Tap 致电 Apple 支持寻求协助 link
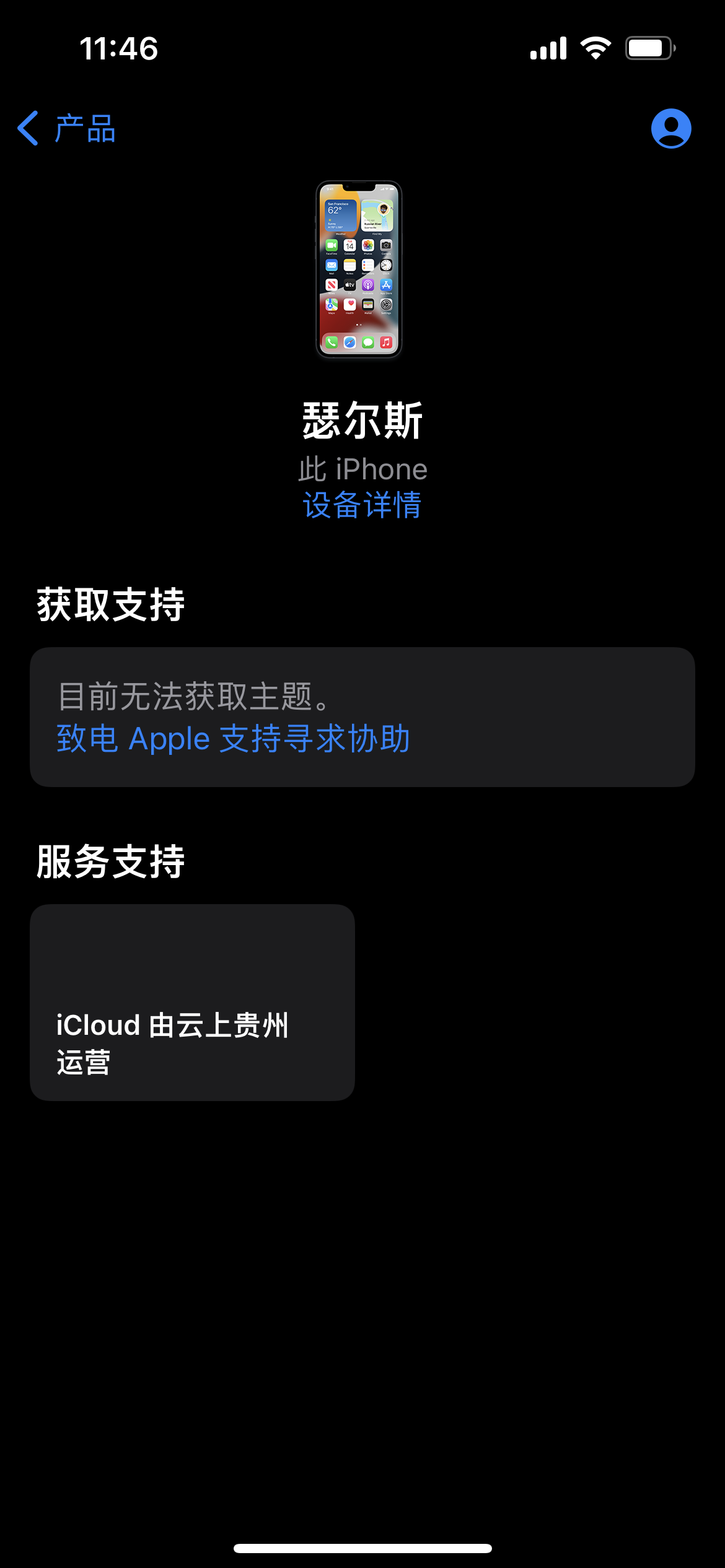Screen dimensions: 725x1568 pyautogui.click(x=233, y=739)
